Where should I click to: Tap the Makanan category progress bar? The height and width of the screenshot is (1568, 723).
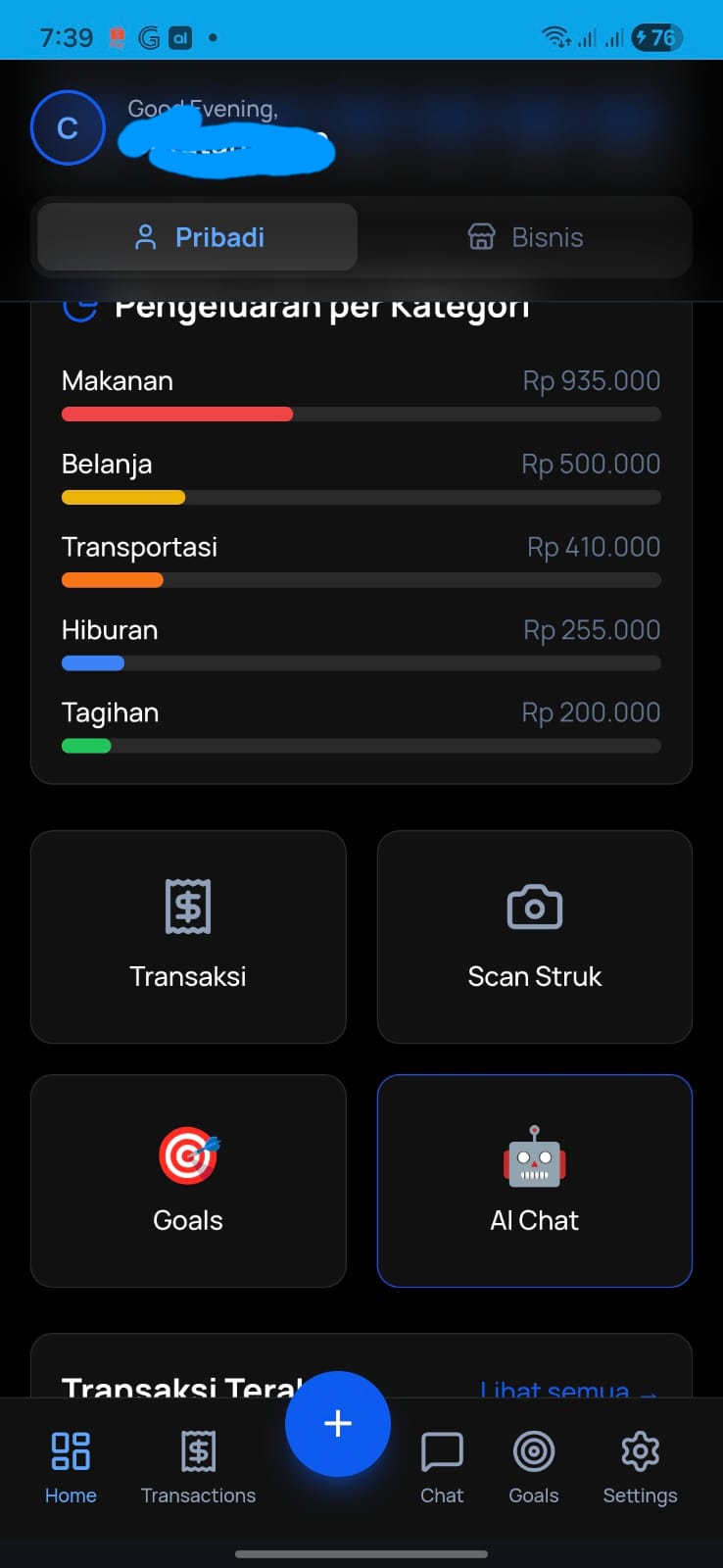361,414
